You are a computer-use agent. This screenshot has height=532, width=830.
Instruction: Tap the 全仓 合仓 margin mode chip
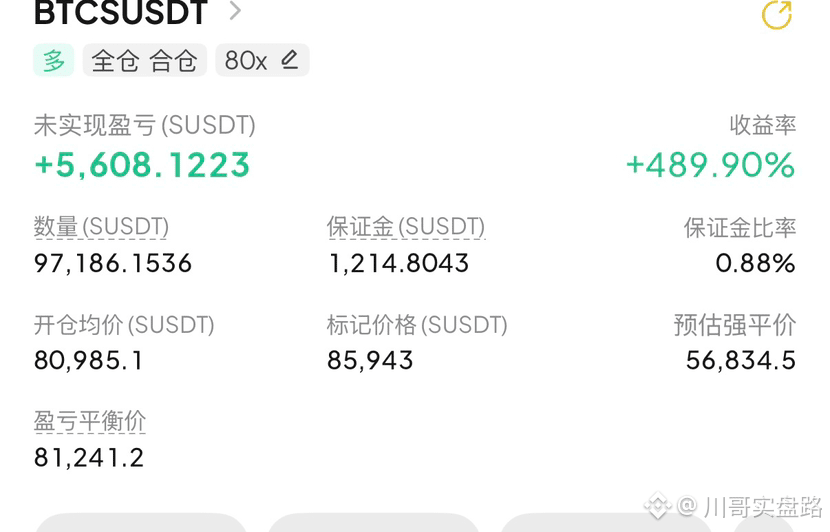pos(145,60)
